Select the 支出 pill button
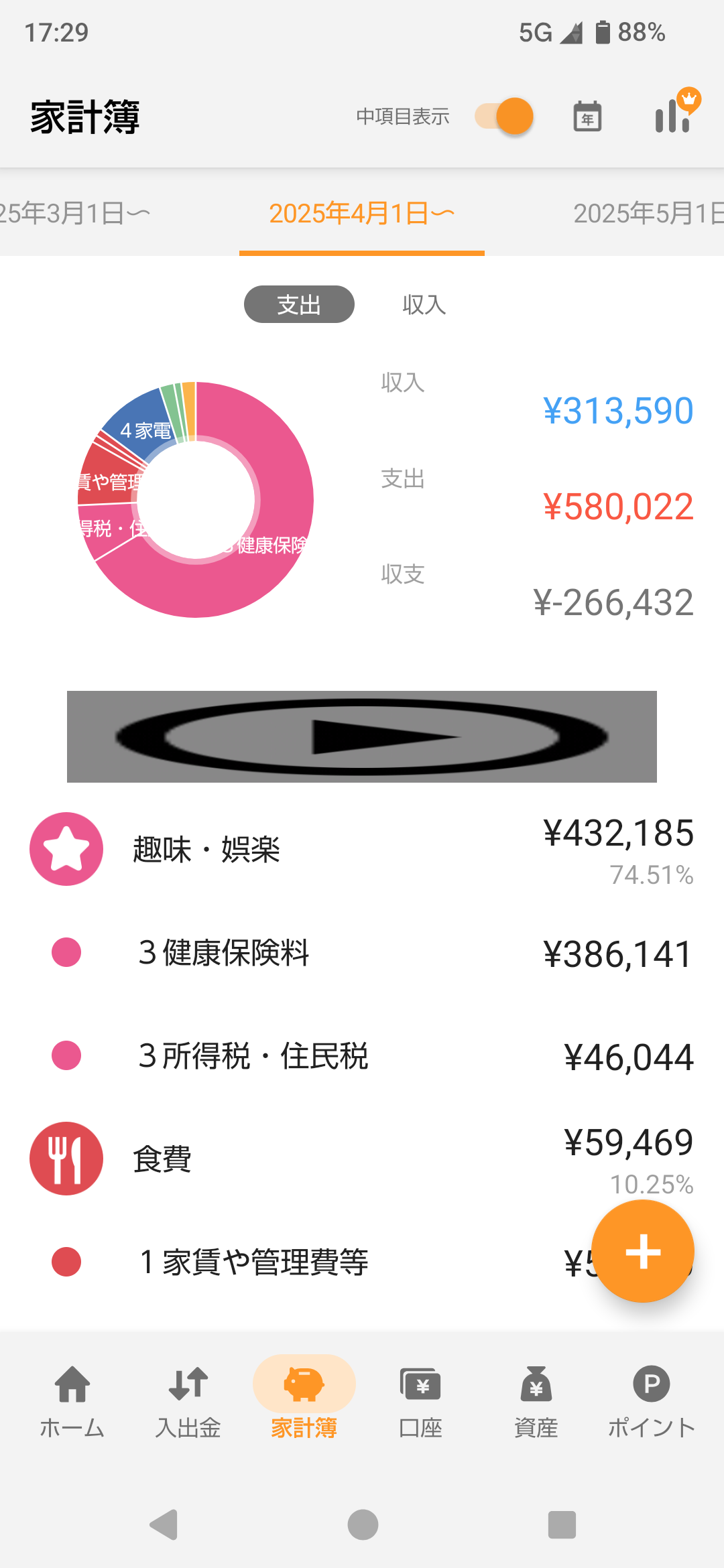This screenshot has height=1568, width=724. (299, 304)
